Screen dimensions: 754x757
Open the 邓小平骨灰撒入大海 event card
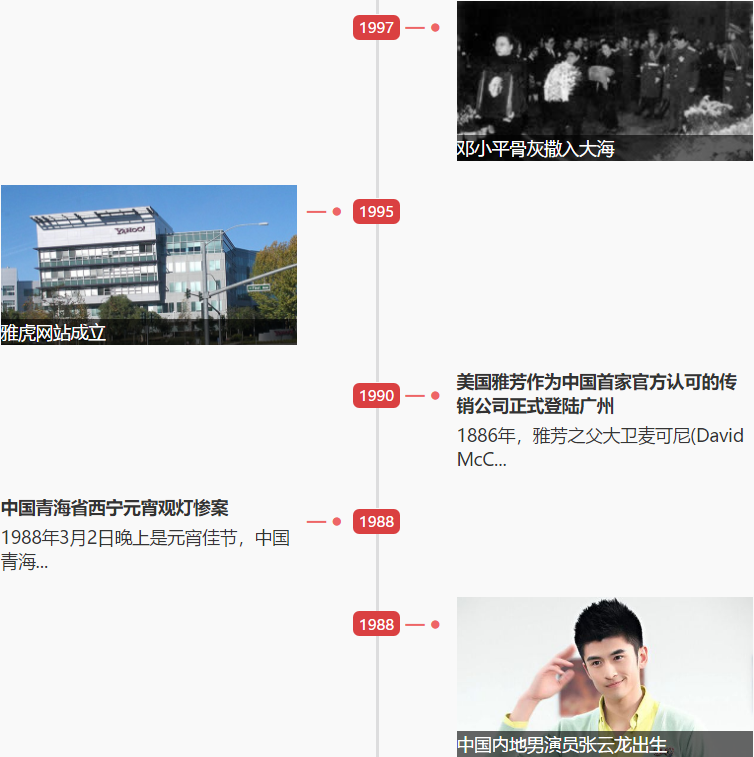point(604,81)
